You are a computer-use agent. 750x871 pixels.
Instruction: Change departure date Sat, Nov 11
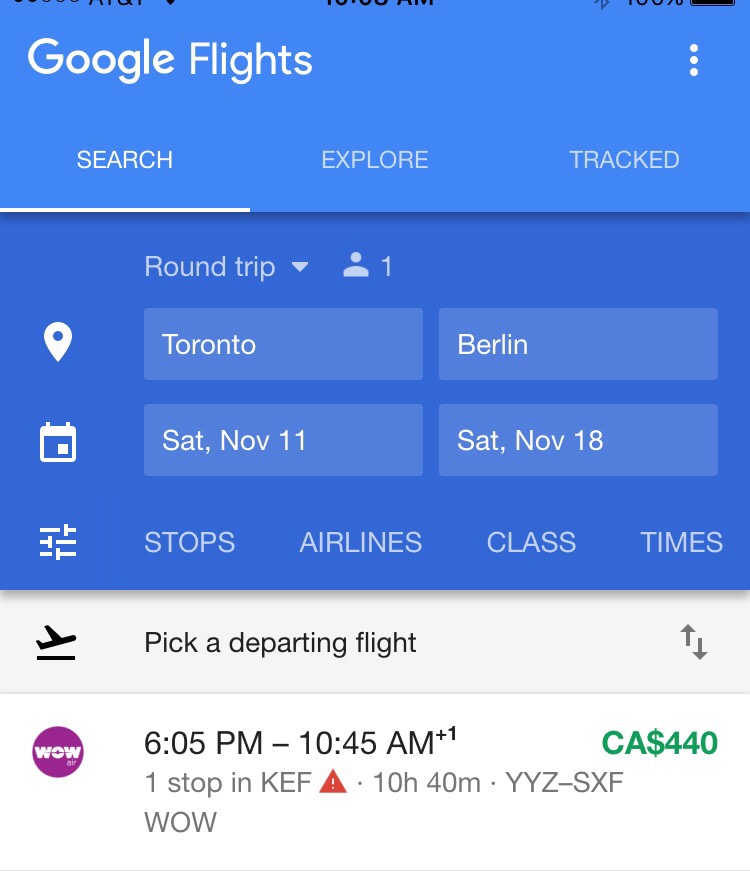283,440
